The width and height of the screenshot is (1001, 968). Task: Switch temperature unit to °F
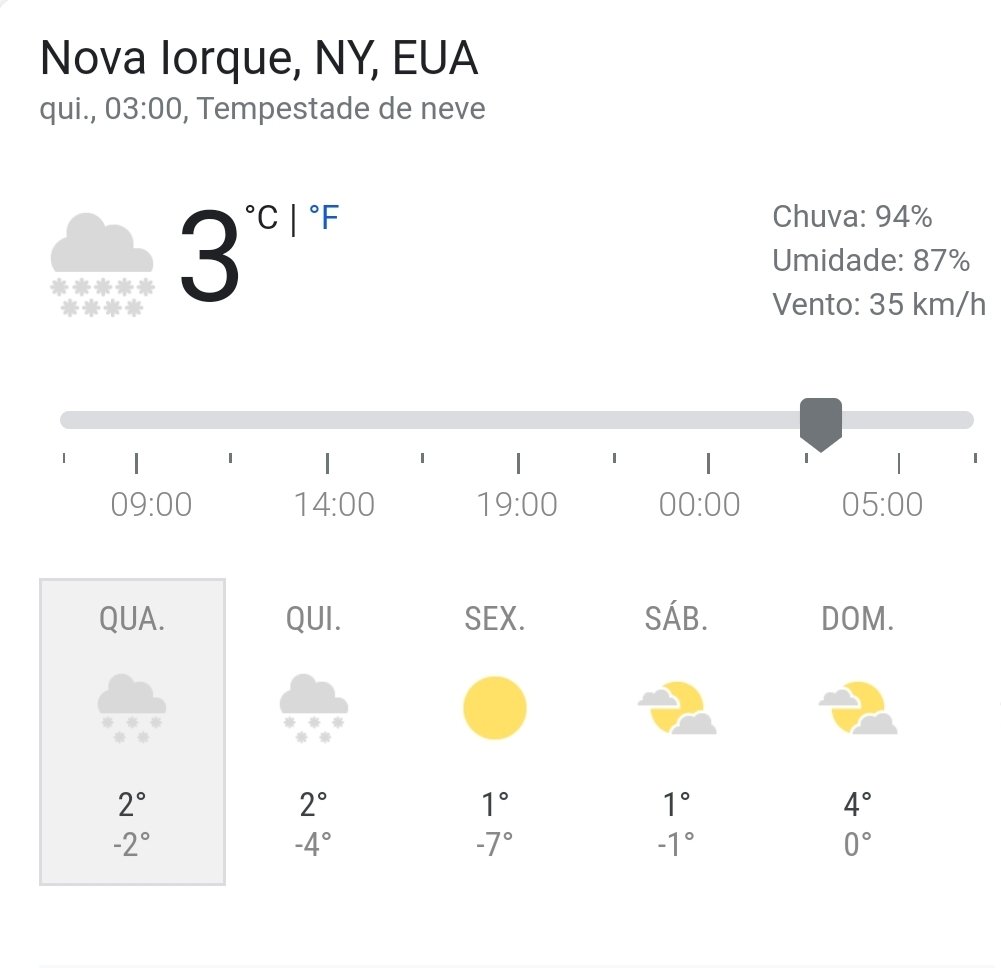pos(323,217)
